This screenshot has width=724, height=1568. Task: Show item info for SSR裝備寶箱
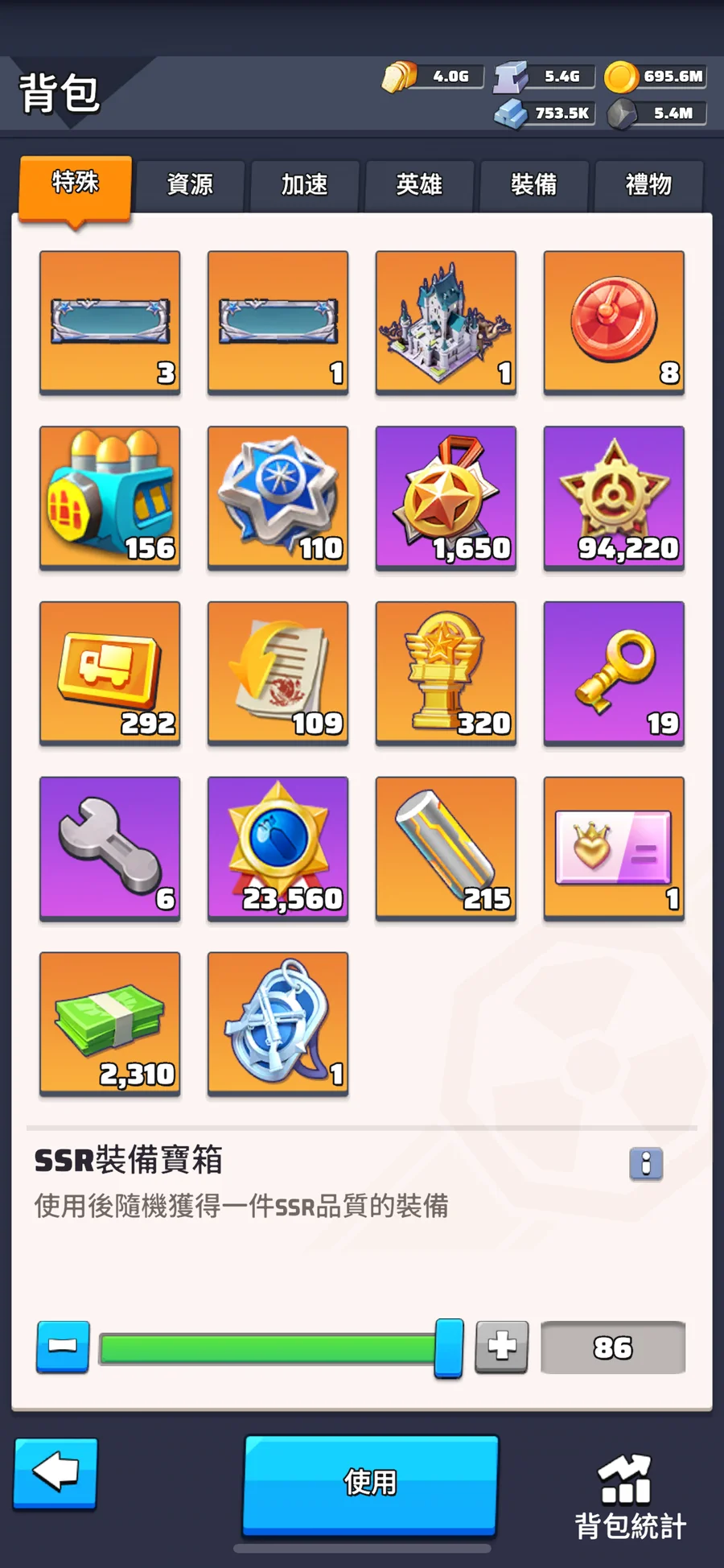645,1163
